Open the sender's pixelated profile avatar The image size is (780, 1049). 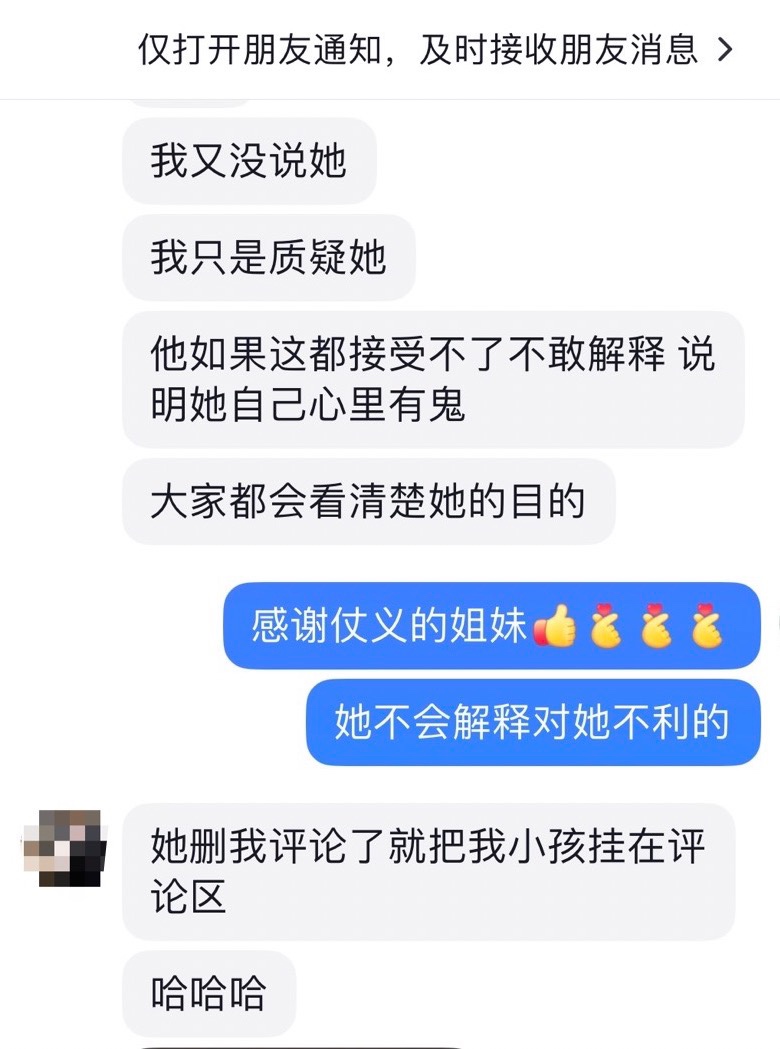coord(62,848)
